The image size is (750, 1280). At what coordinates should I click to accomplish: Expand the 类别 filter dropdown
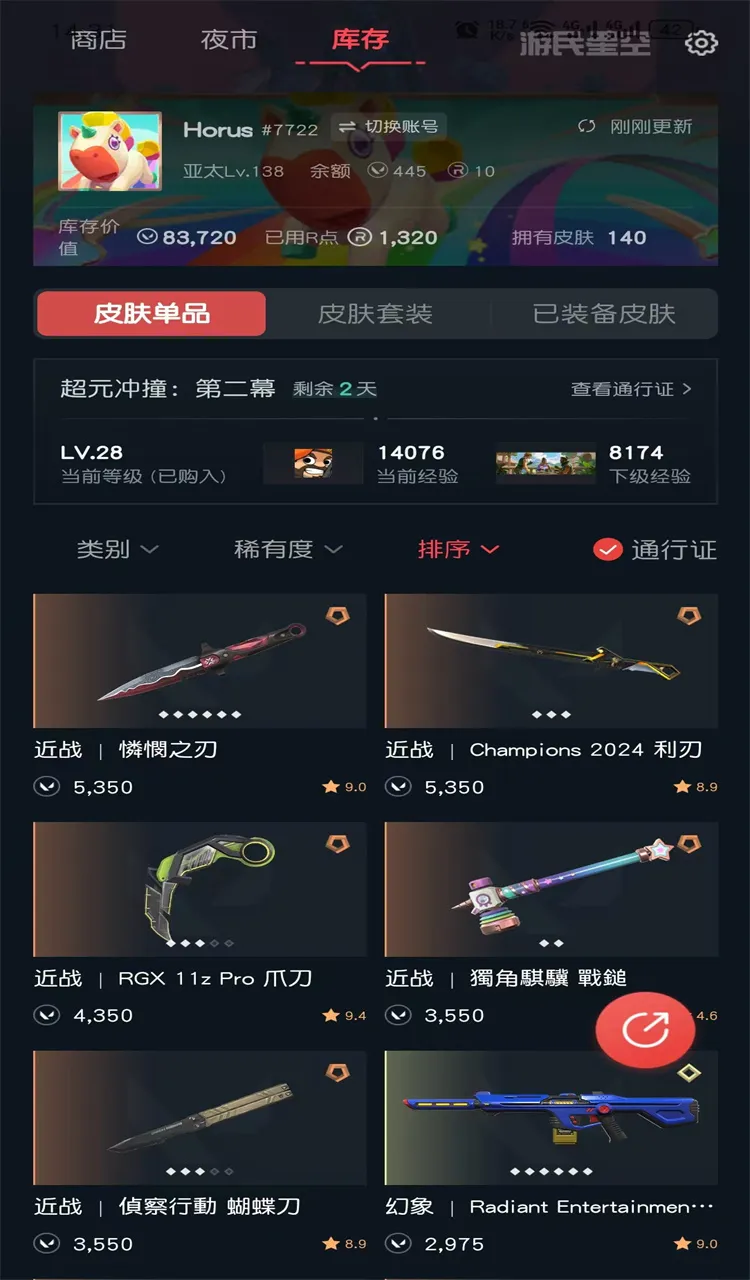click(x=117, y=549)
